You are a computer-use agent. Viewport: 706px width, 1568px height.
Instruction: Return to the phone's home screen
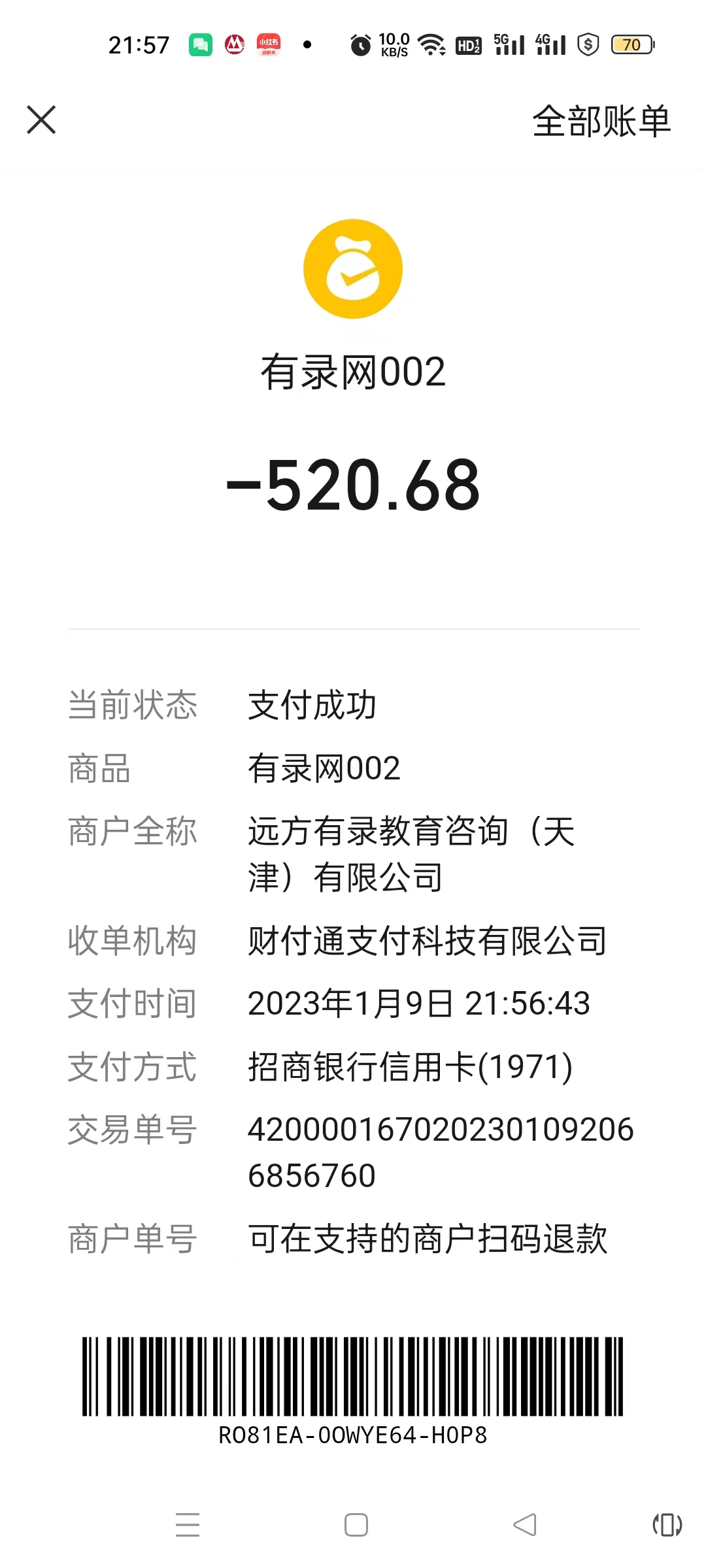356,1525
